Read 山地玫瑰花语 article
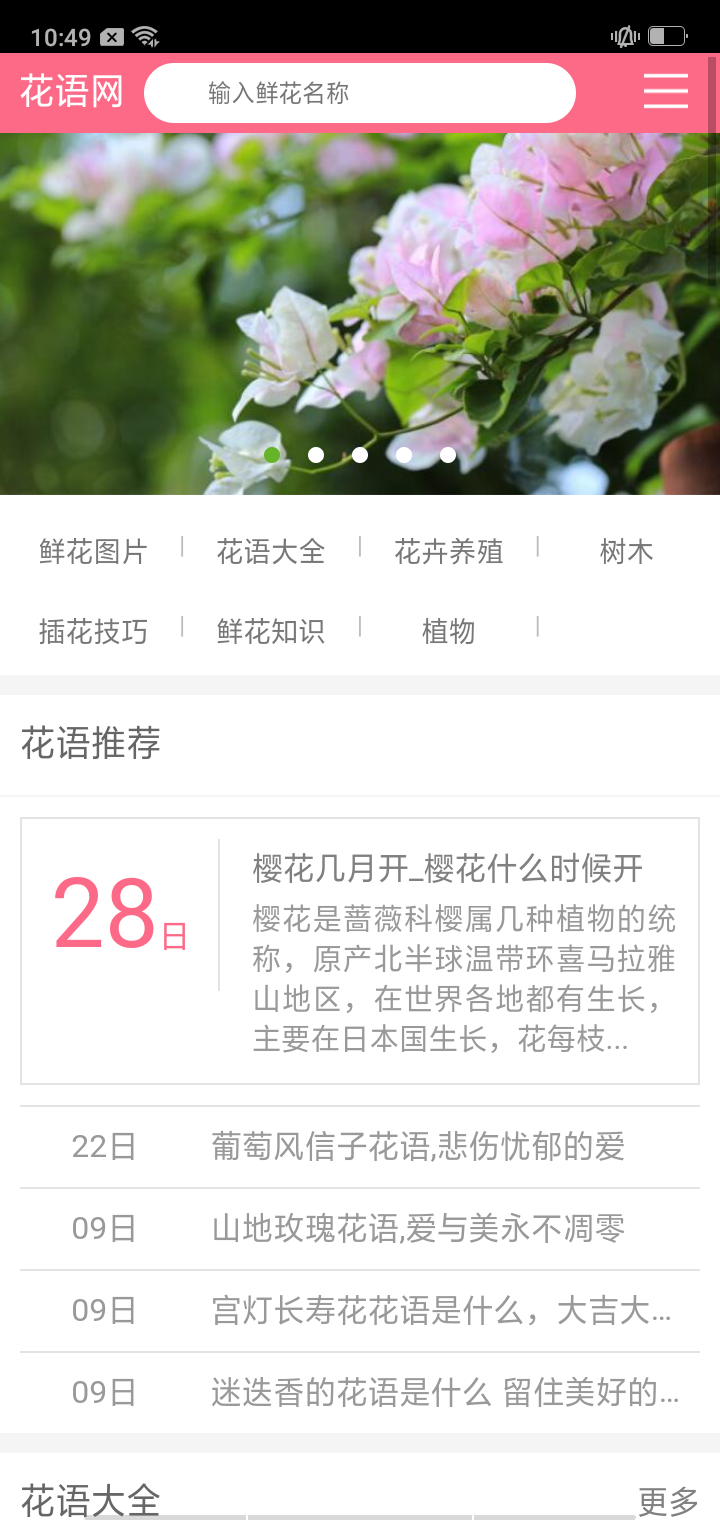720x1520 pixels. point(418,1228)
